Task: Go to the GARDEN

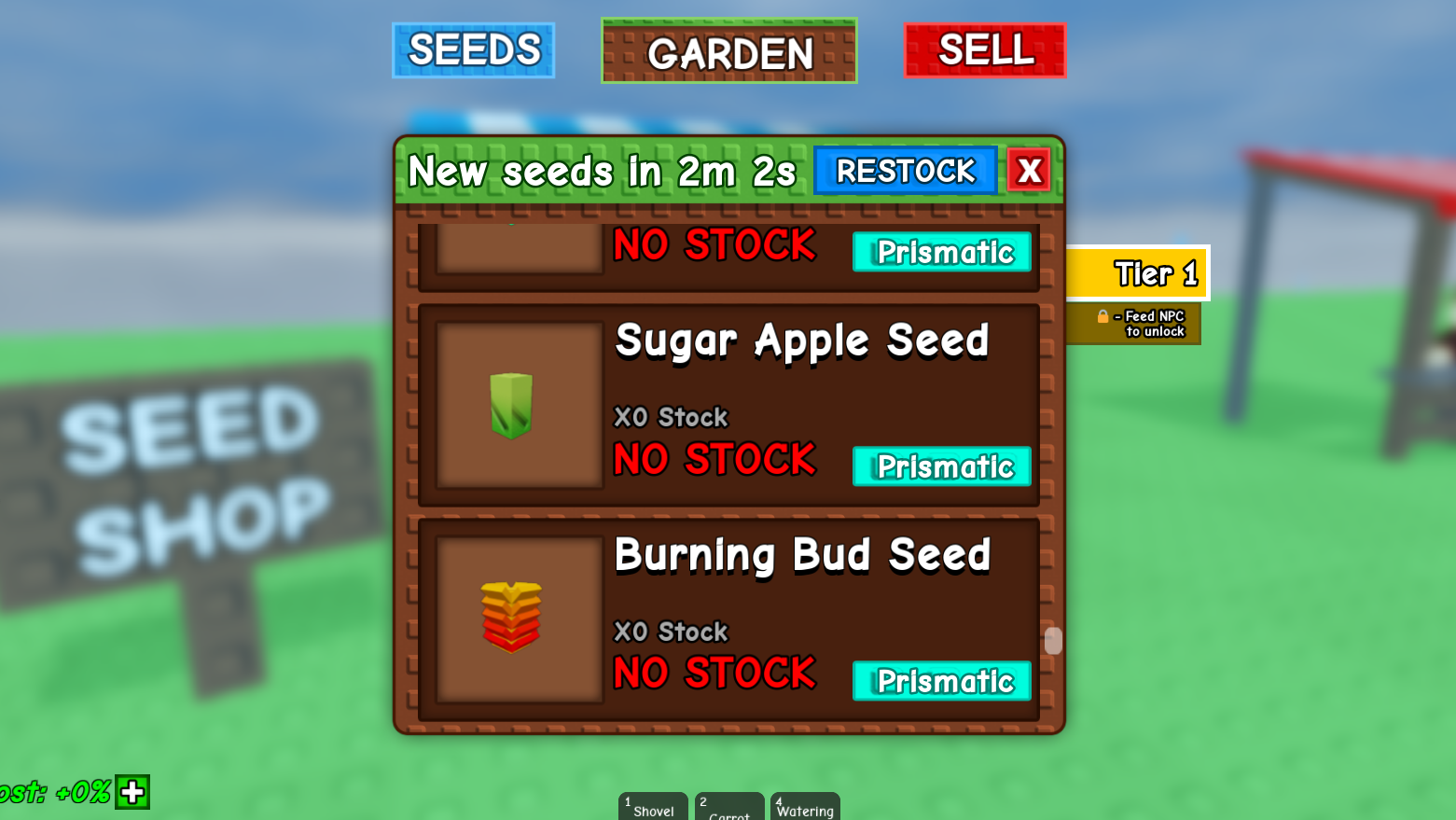Action: [x=728, y=51]
